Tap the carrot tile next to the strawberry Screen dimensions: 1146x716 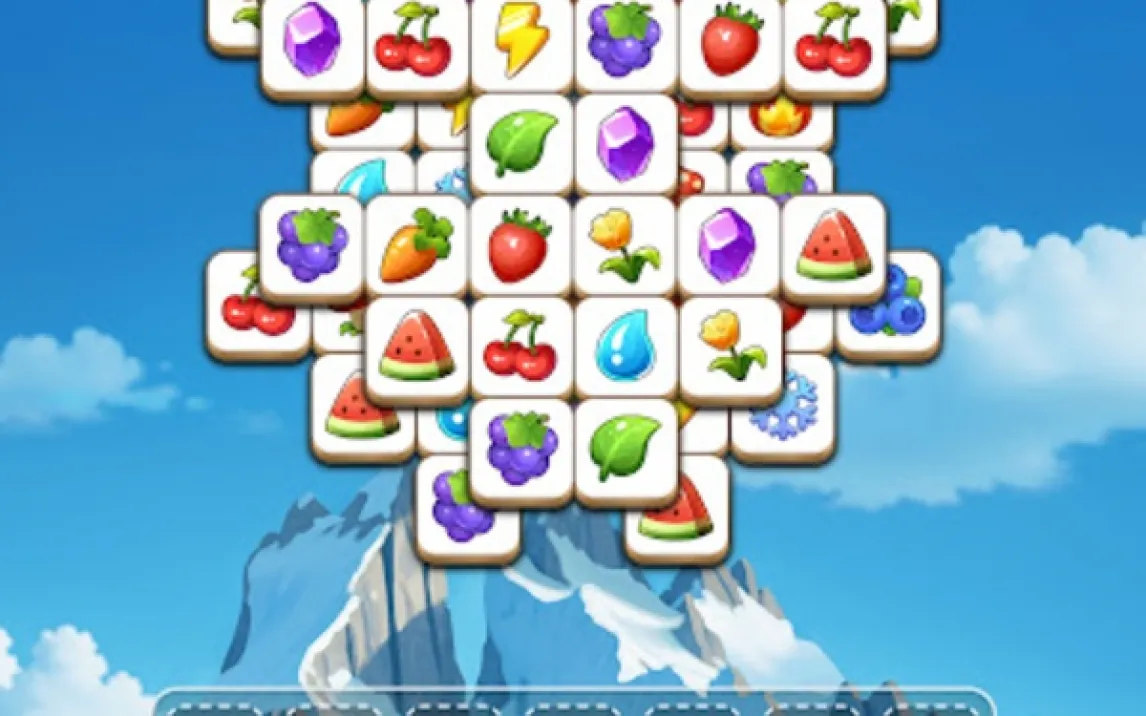click(416, 246)
